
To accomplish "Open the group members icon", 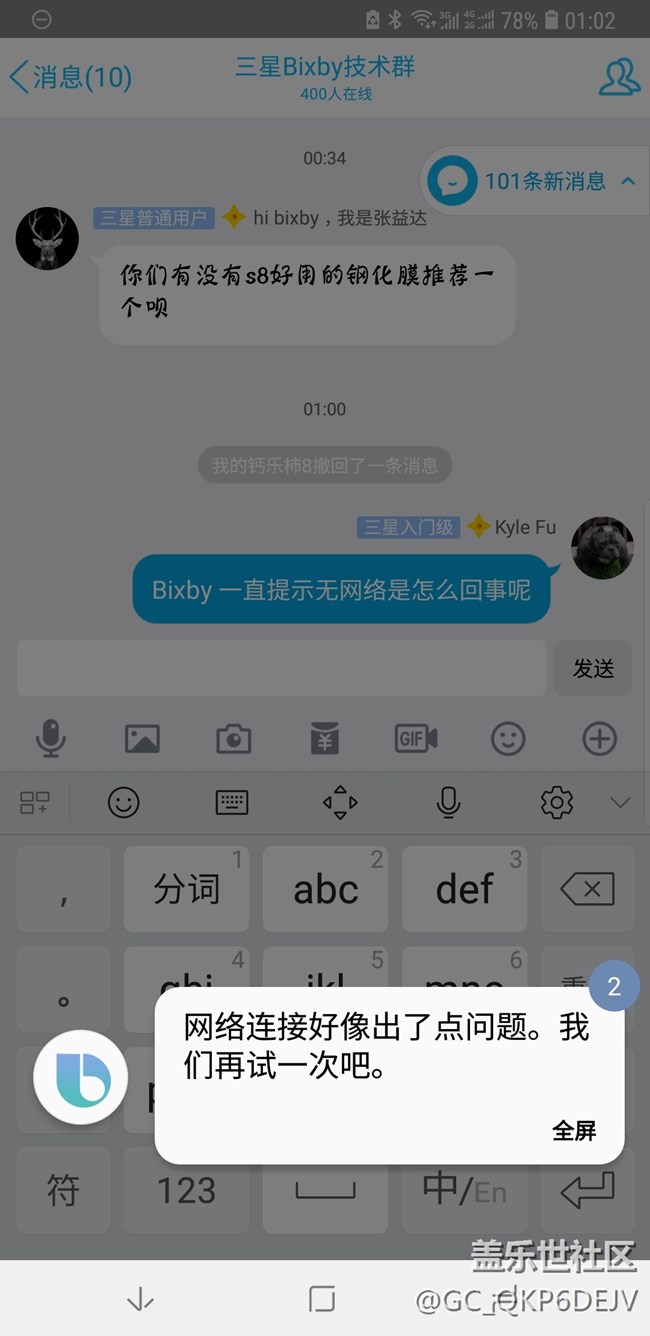I will click(619, 77).
